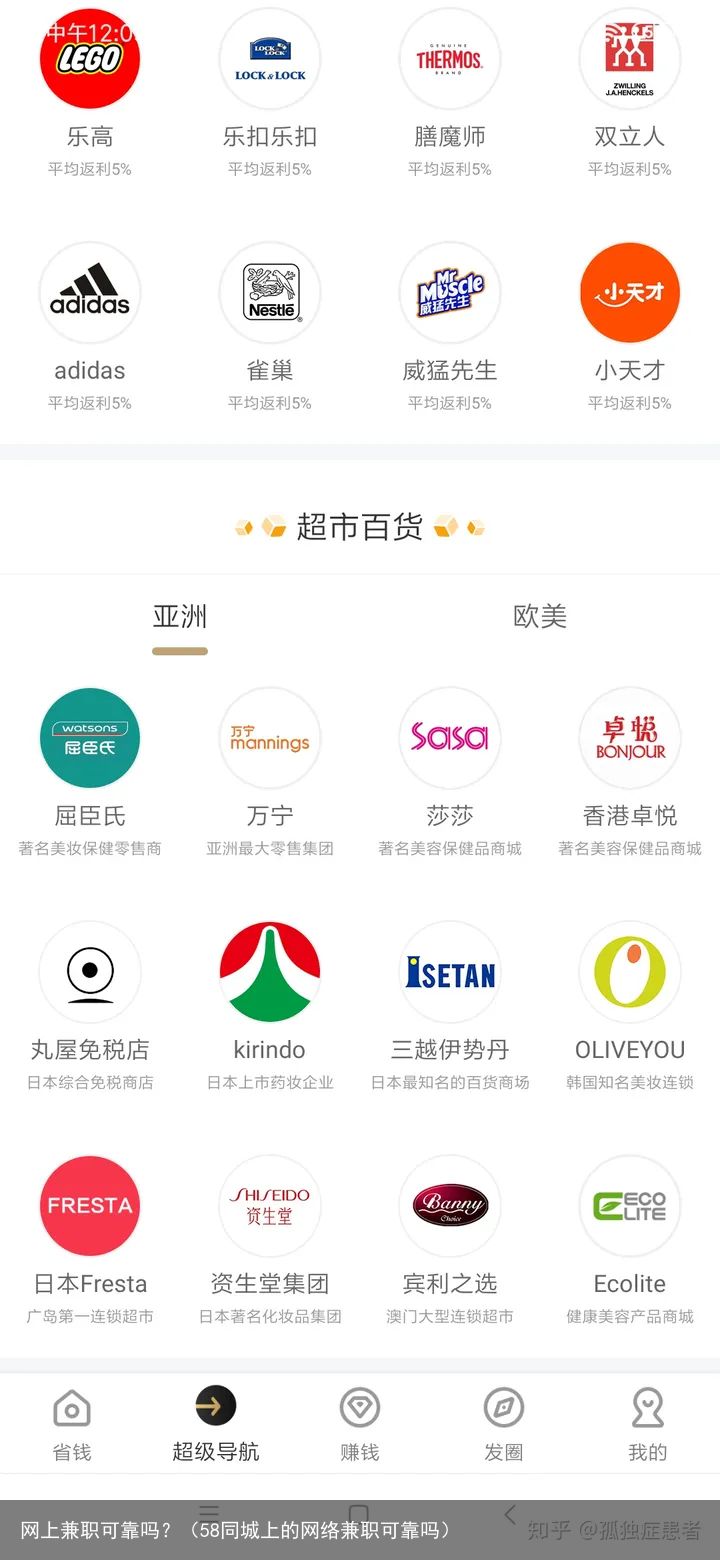Go to the 省钱 tab
This screenshot has width=720, height=1560.
(72, 1424)
